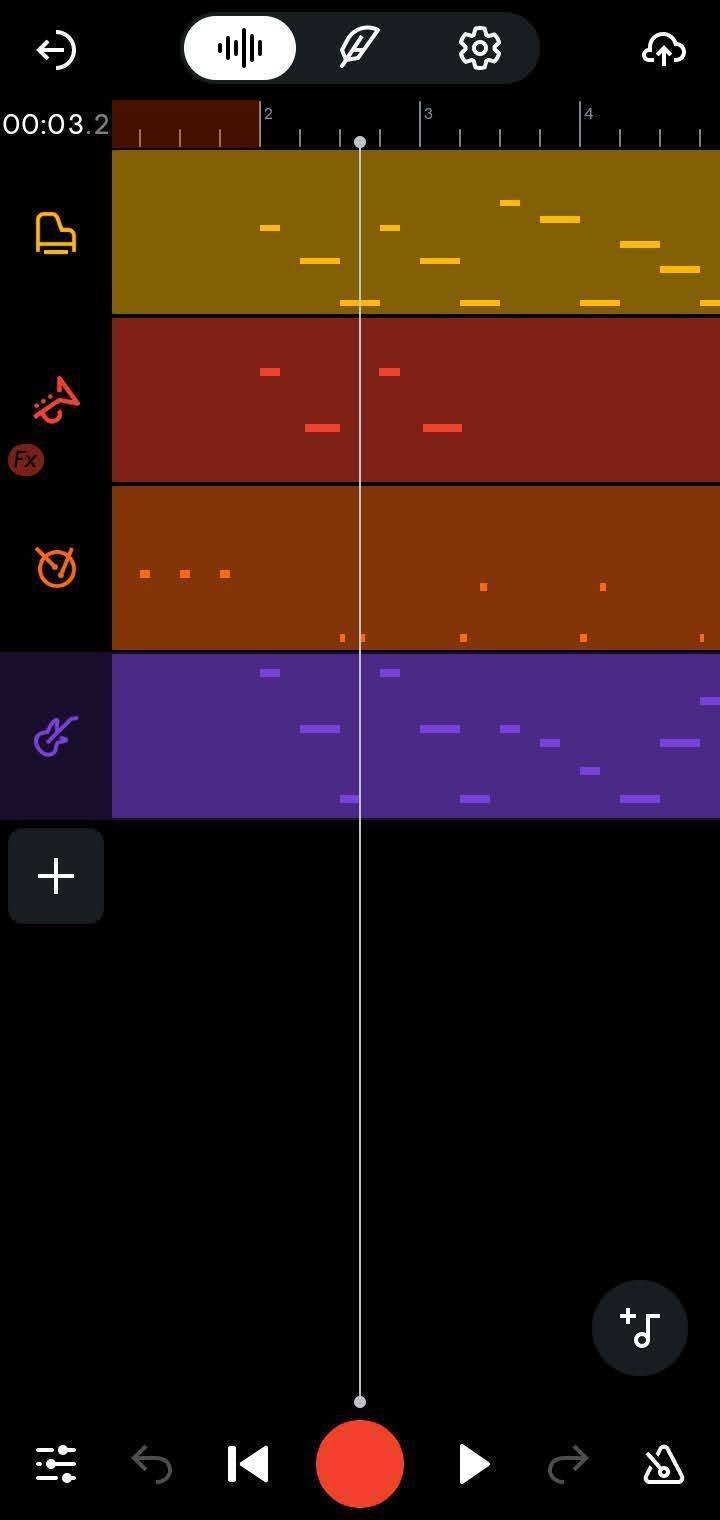The width and height of the screenshot is (720, 1520).
Task: Switch to the waveform tracks tab
Action: coord(240,48)
